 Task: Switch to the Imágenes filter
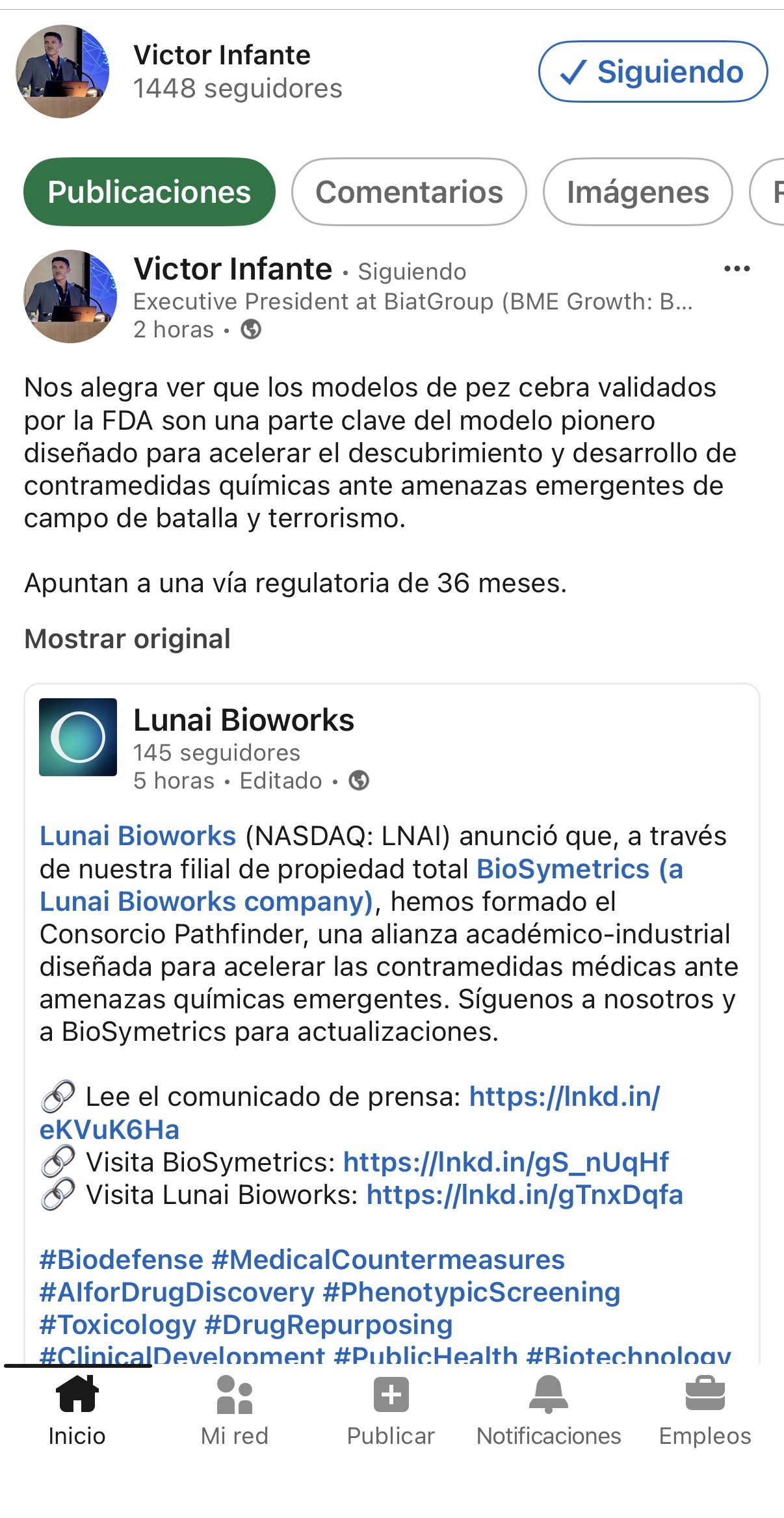638,192
